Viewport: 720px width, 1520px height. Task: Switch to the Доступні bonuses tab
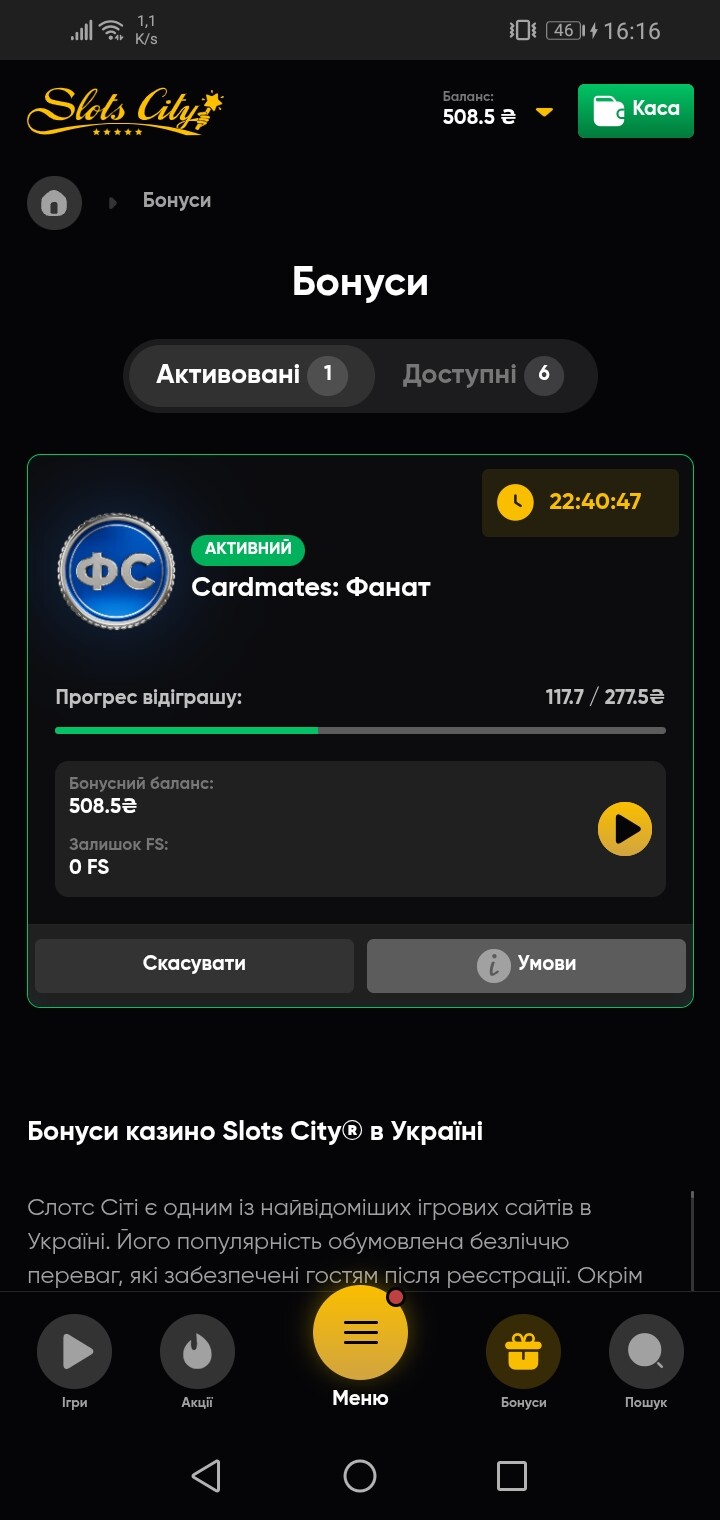(483, 375)
